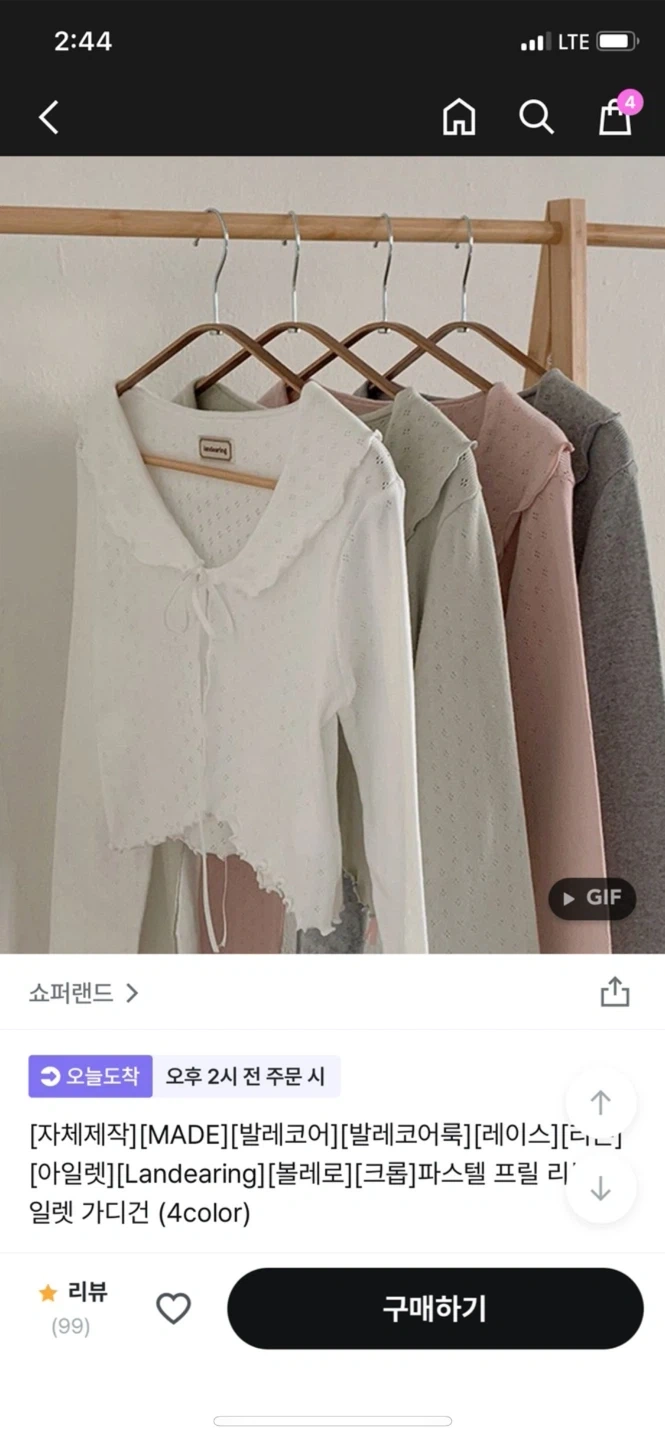
Task: Open the 리뷰 reviews section
Action: point(75,1307)
